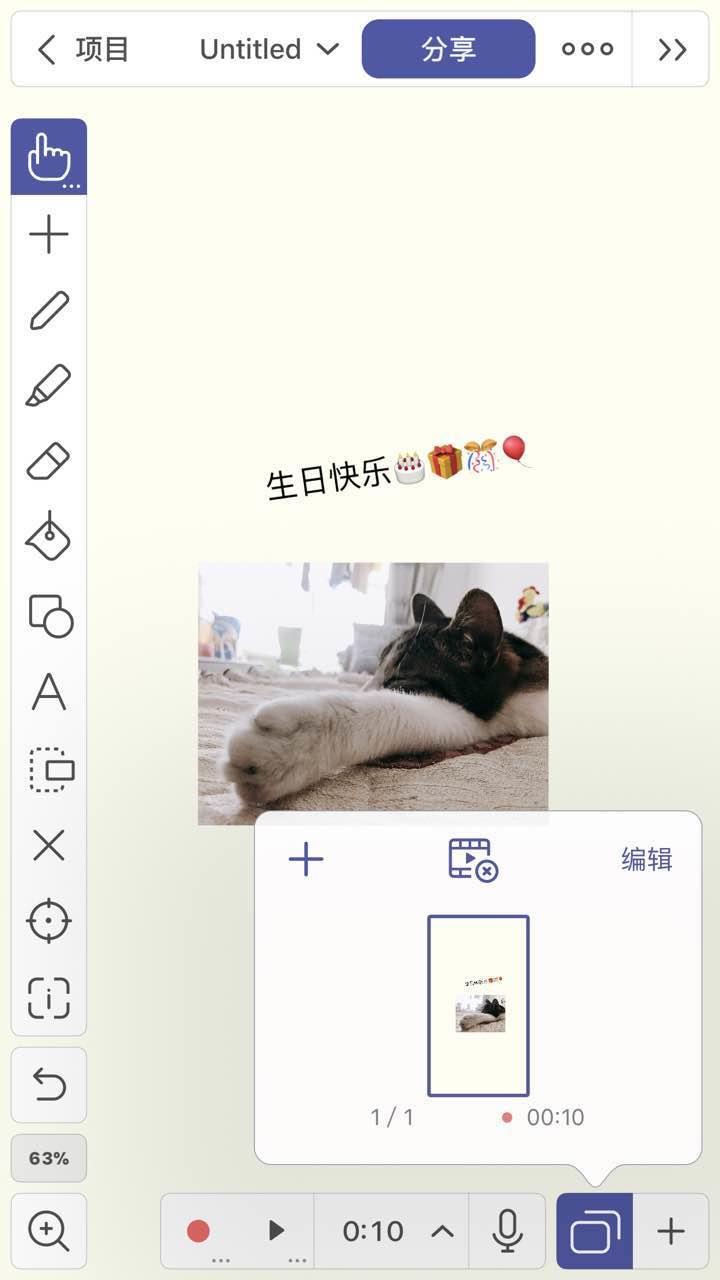
Task: Delete slide recording with video-x icon
Action: click(x=473, y=859)
